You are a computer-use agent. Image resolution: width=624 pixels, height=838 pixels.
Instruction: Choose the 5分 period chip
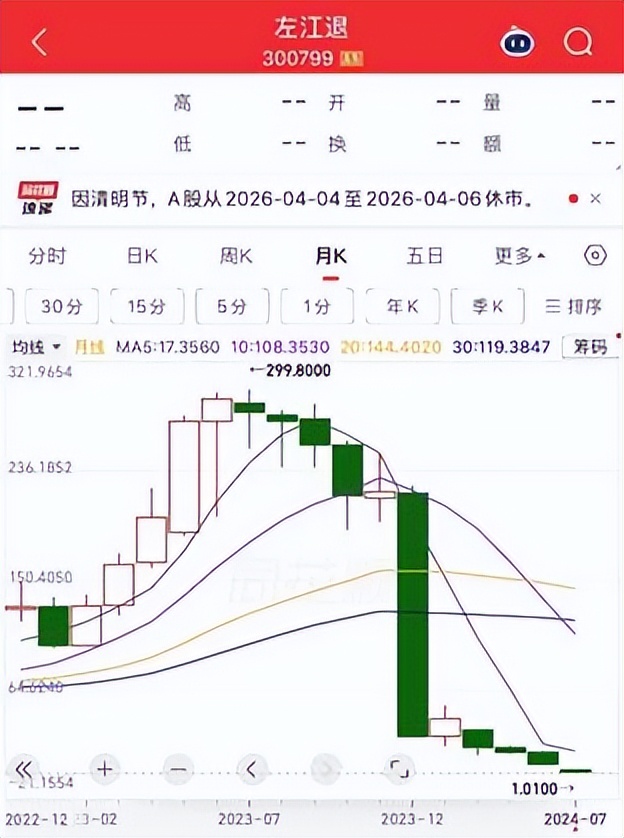[x=232, y=306]
